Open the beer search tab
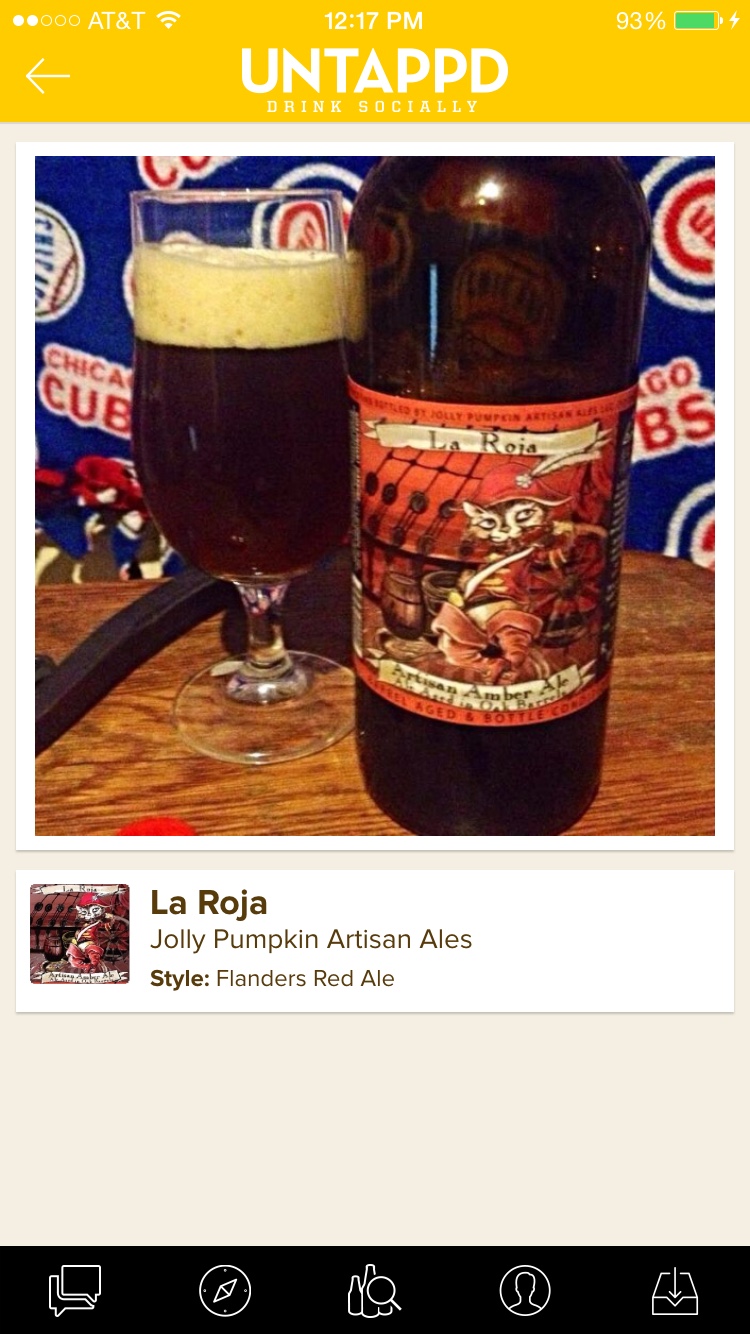This screenshot has height=1334, width=750. [x=374, y=1290]
